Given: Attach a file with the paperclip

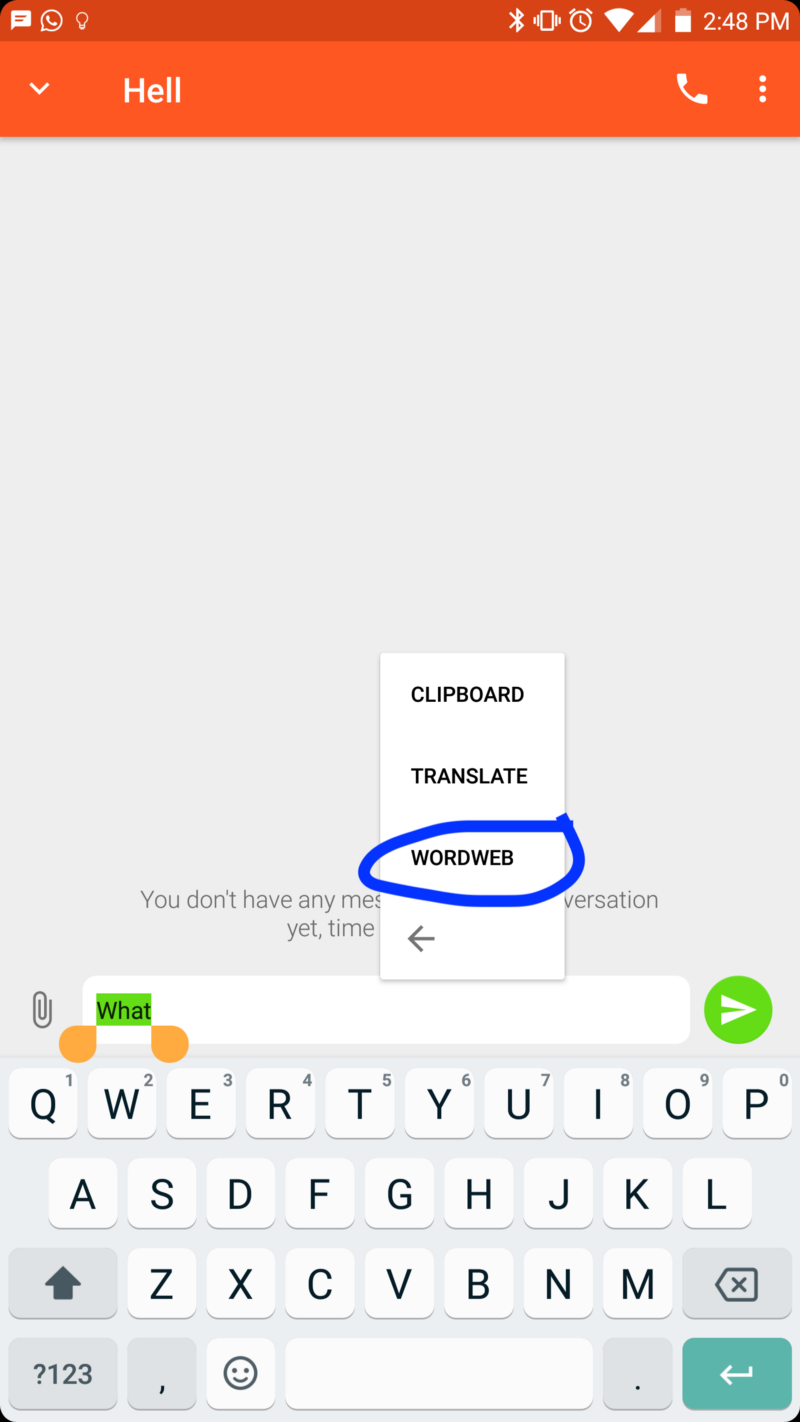Looking at the screenshot, I should pos(41,1010).
